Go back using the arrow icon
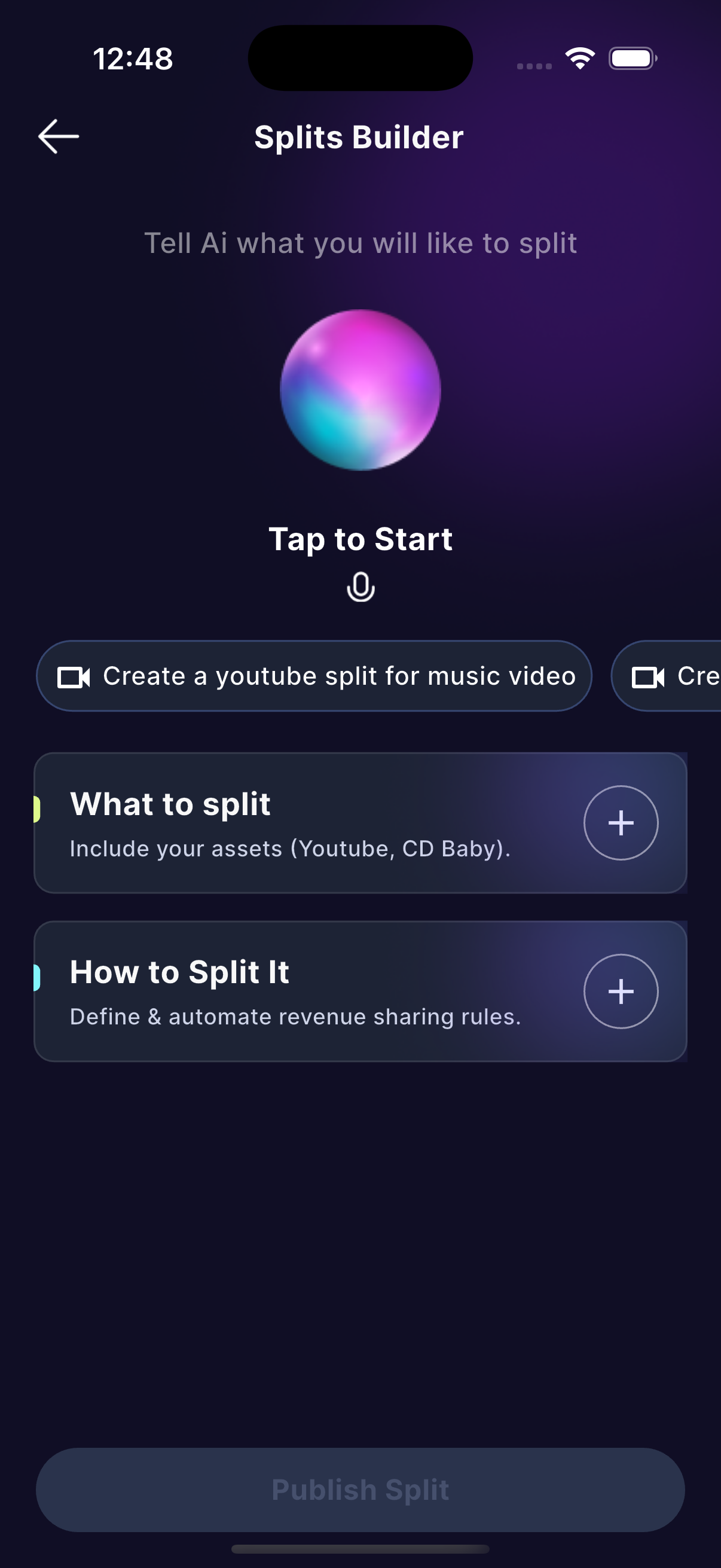The image size is (721, 1568). click(59, 136)
